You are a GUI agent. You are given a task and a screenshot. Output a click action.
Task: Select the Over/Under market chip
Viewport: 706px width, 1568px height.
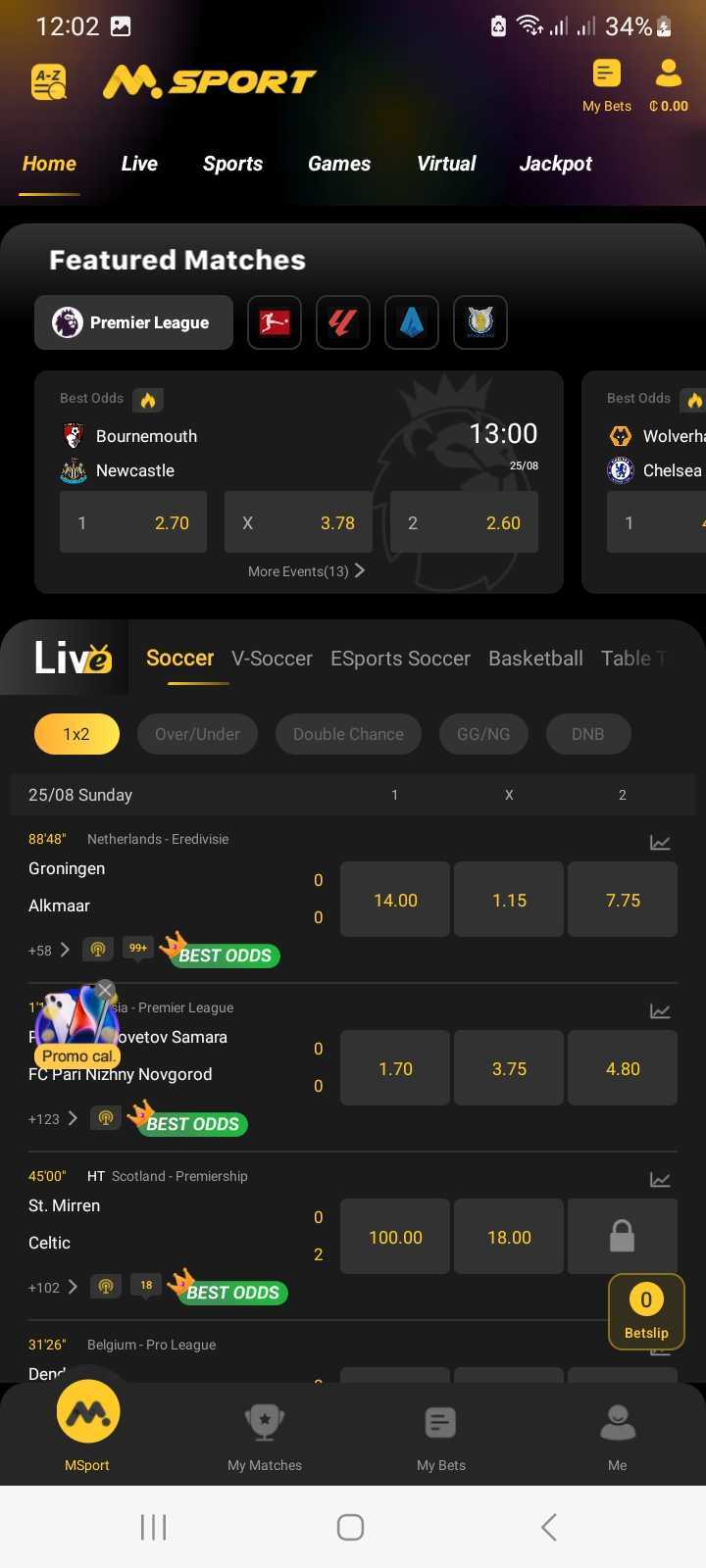point(197,734)
